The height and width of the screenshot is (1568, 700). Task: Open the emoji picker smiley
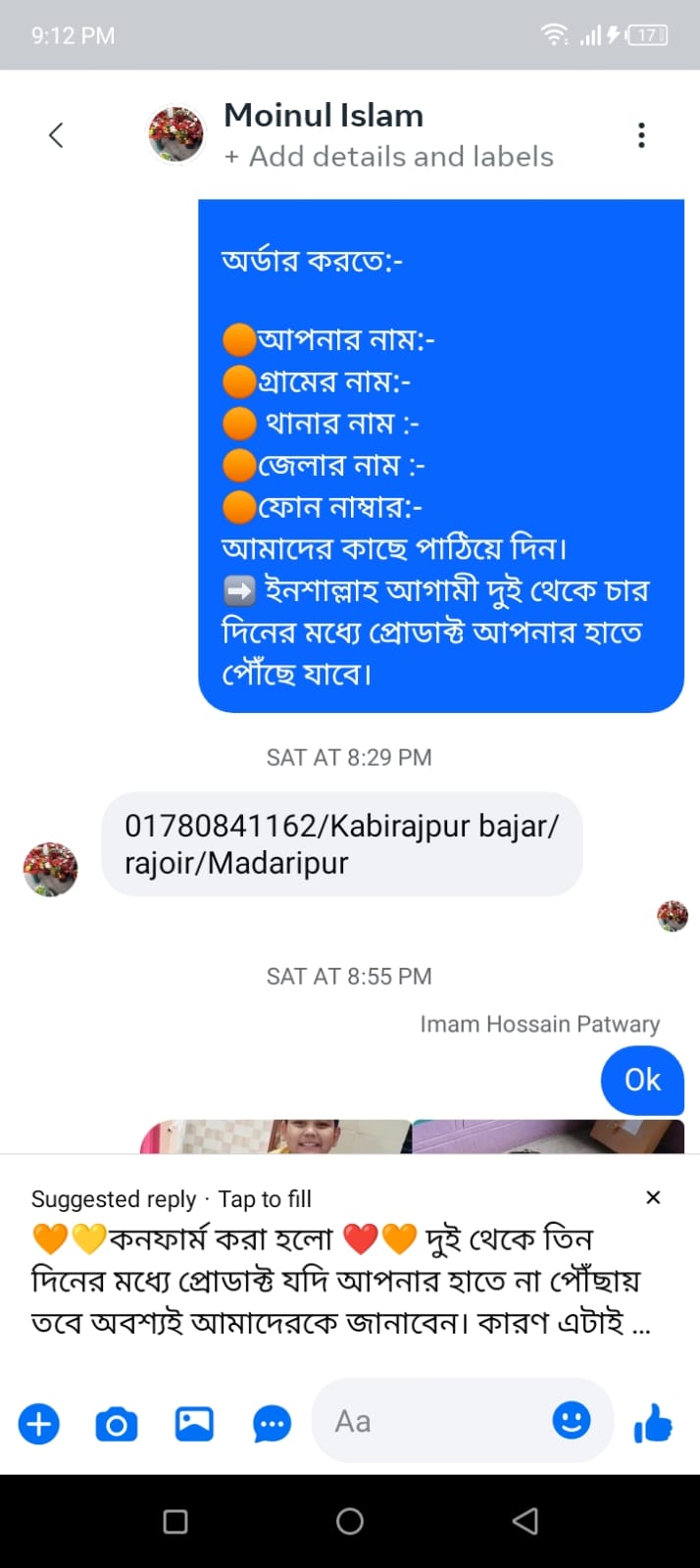(572, 1420)
